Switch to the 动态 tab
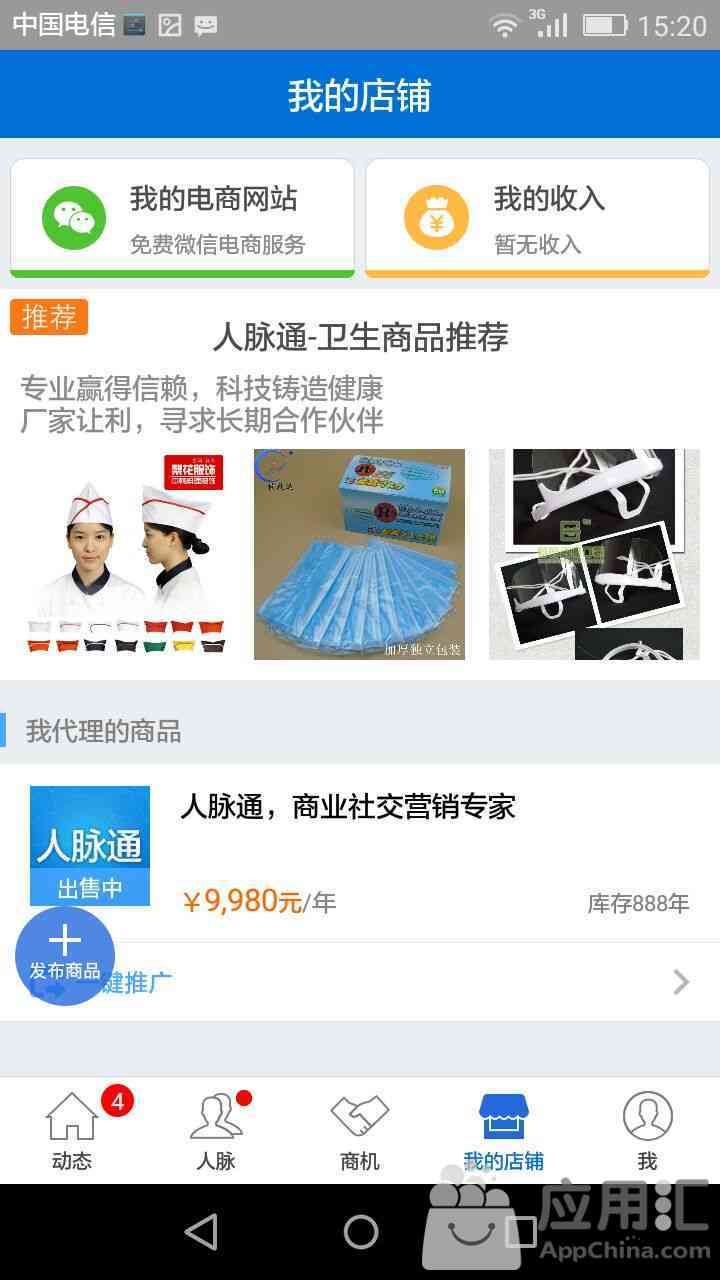 point(72,1132)
